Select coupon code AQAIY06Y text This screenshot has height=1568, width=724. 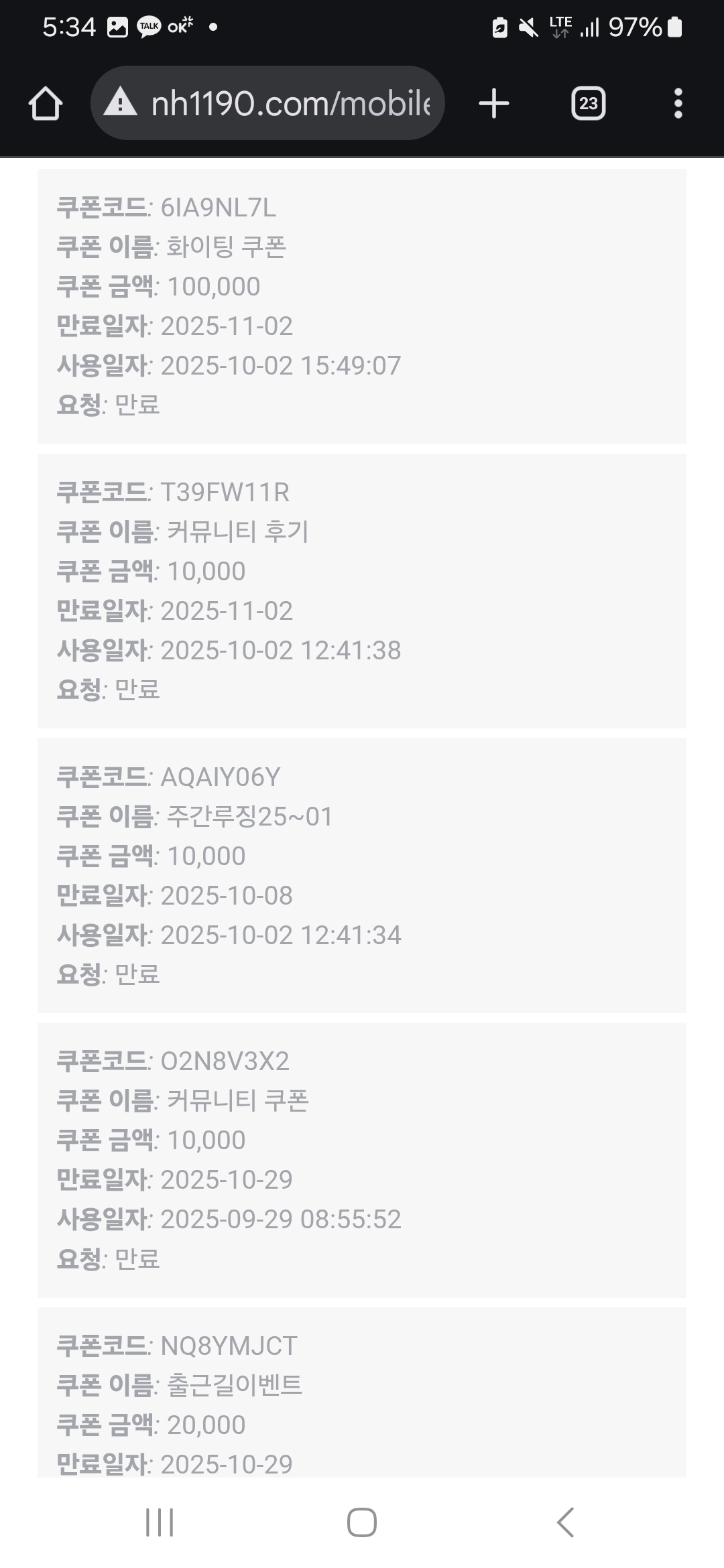click(223, 777)
